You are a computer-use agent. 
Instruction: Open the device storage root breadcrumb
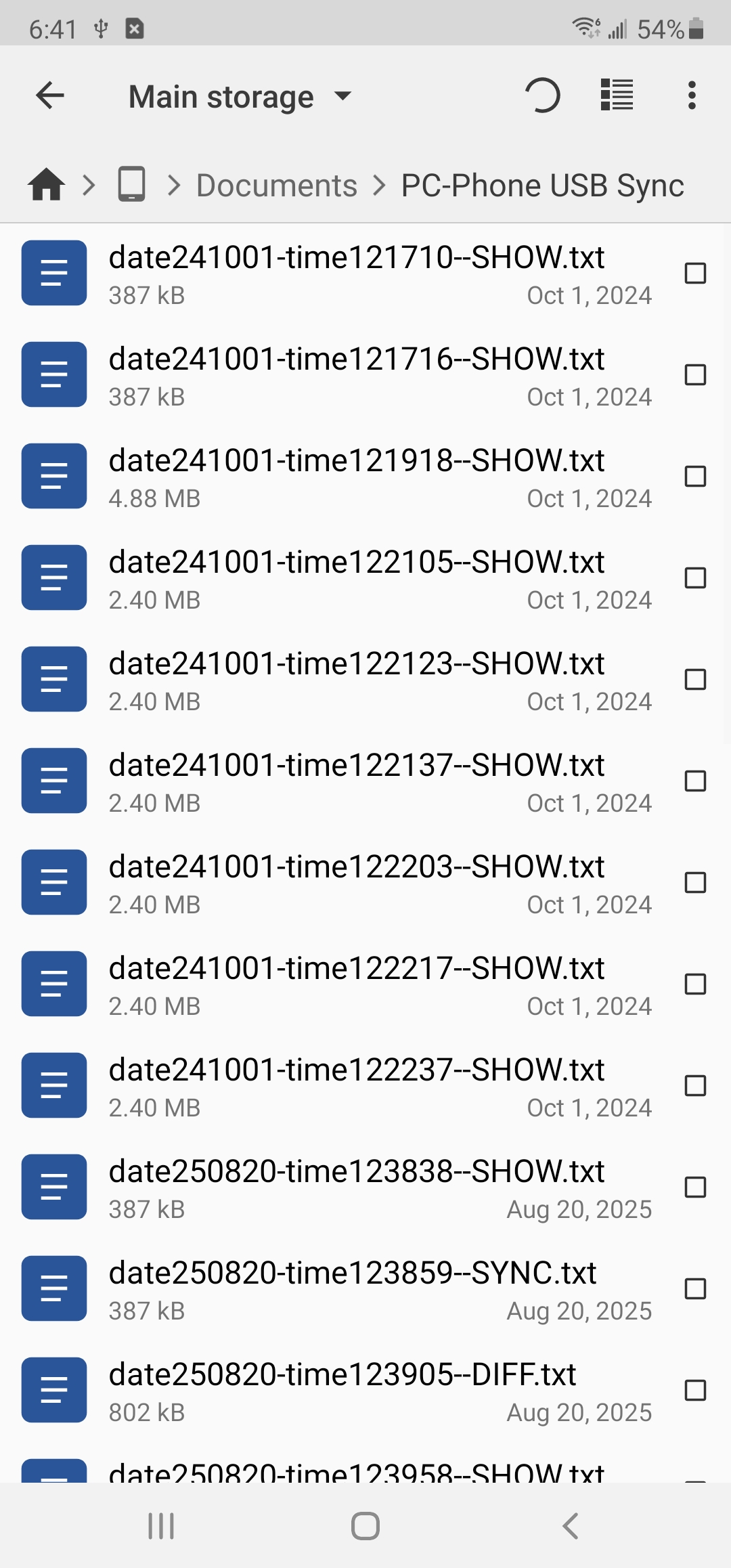[x=132, y=185]
